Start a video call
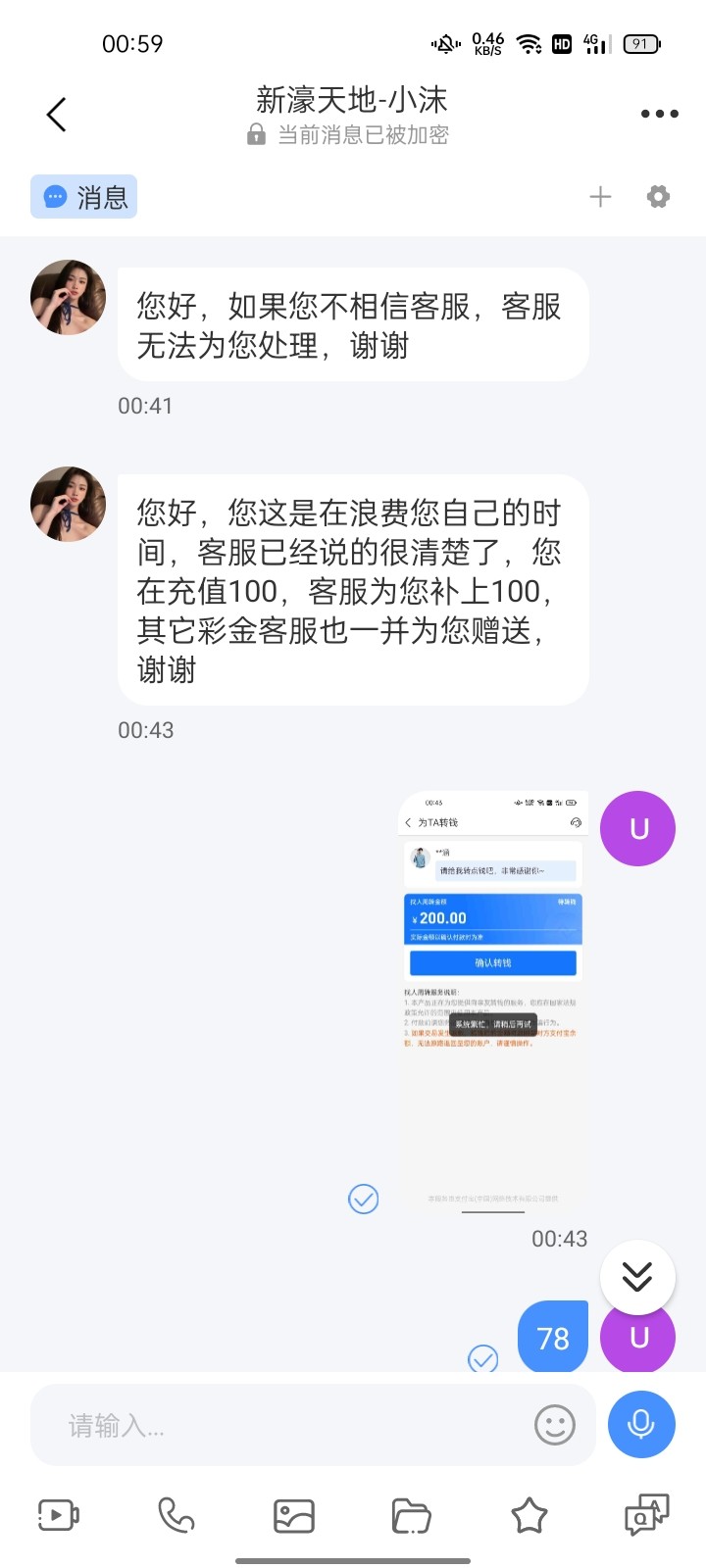The image size is (706, 1568). [58, 1515]
